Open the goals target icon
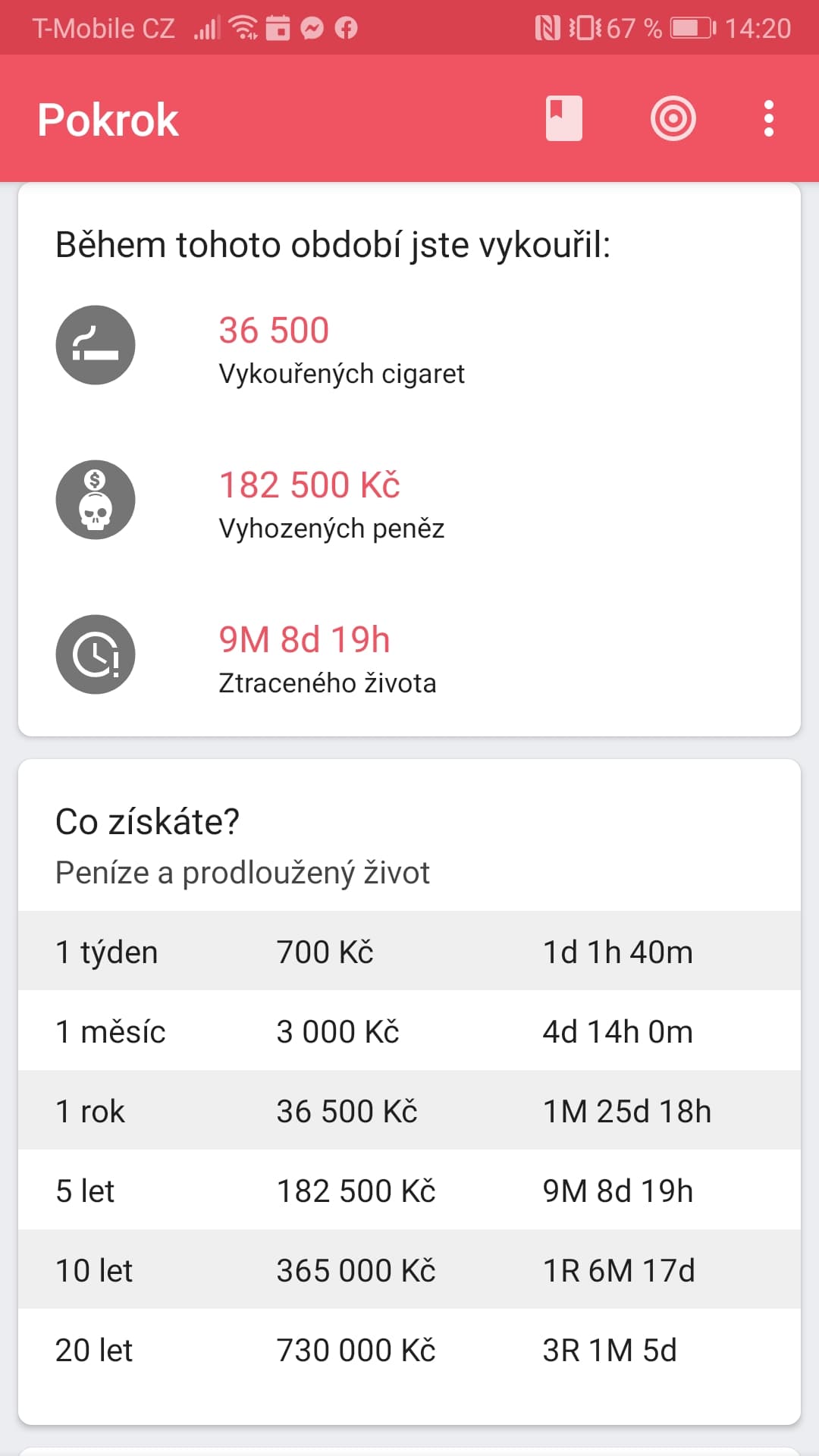This screenshot has width=819, height=1456. point(673,118)
